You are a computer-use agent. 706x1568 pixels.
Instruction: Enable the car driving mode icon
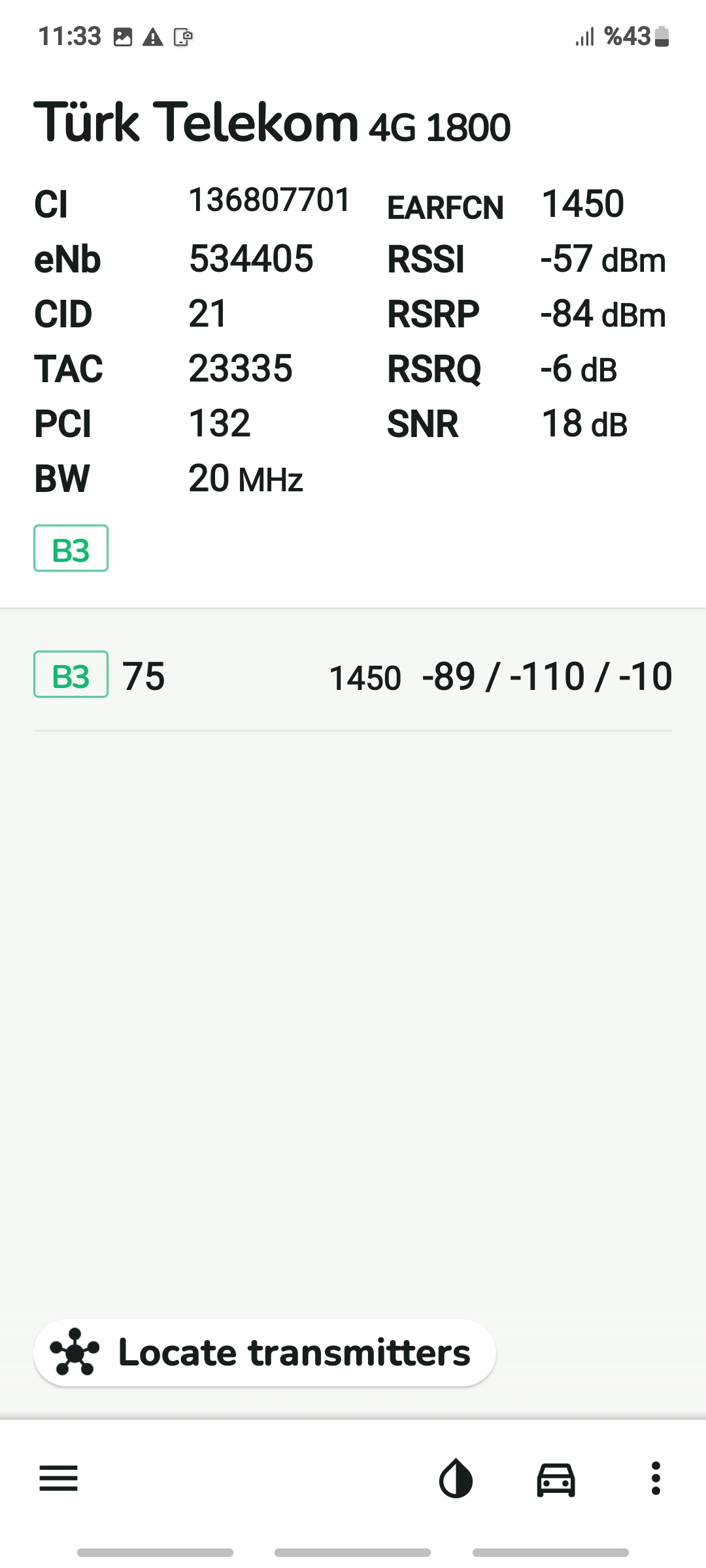[556, 1478]
